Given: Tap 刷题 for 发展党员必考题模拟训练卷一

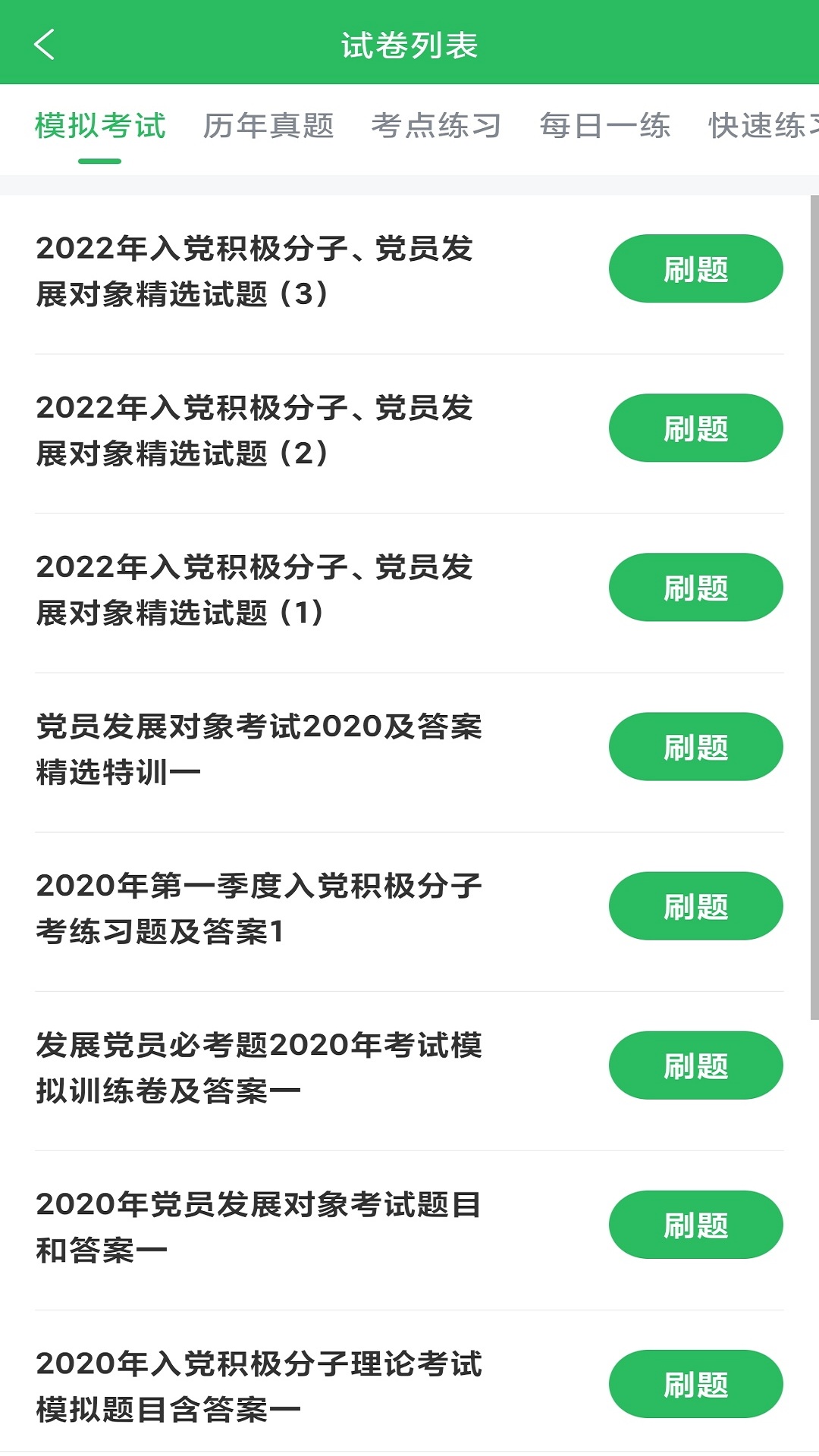Looking at the screenshot, I should click(x=695, y=1065).
